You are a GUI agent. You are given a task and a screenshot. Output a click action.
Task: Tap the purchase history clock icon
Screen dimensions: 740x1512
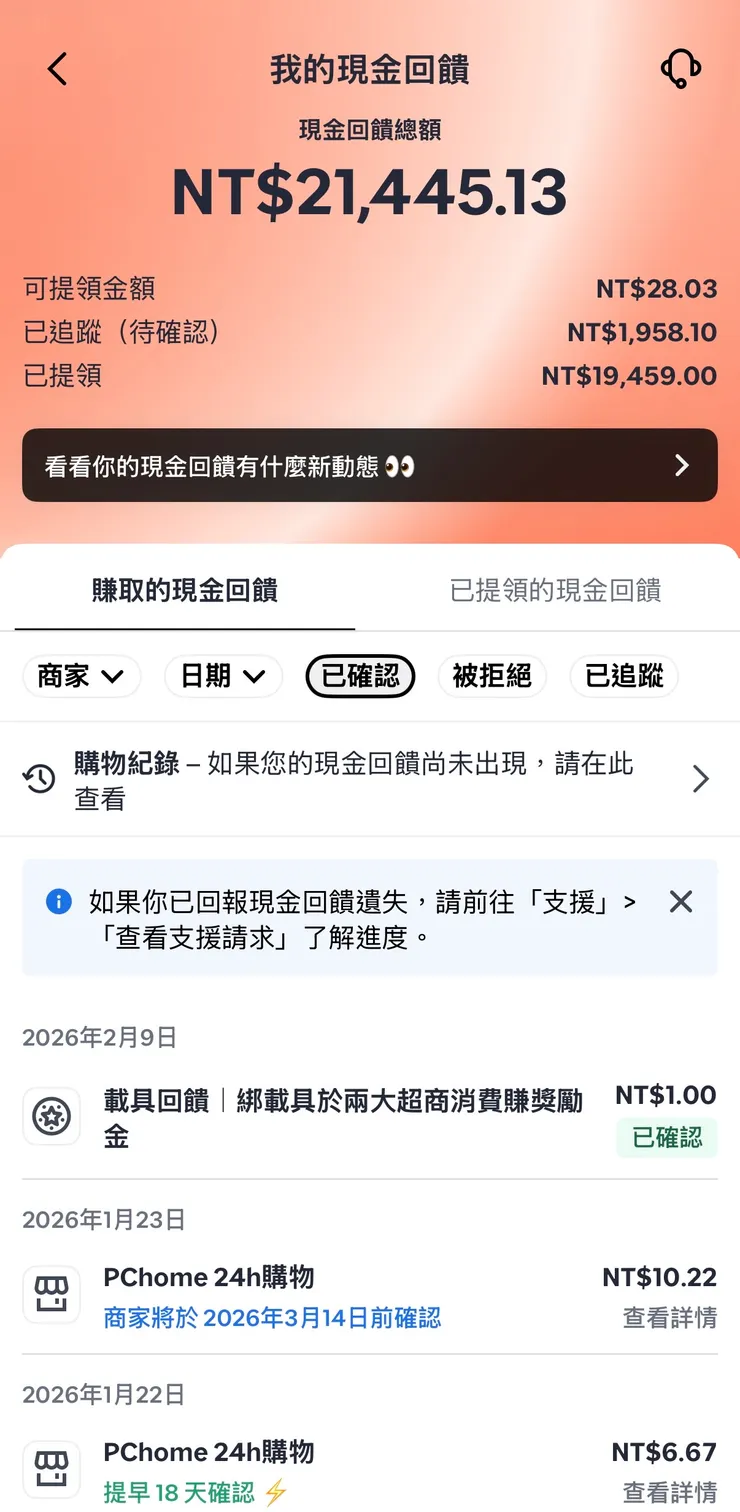(x=39, y=778)
